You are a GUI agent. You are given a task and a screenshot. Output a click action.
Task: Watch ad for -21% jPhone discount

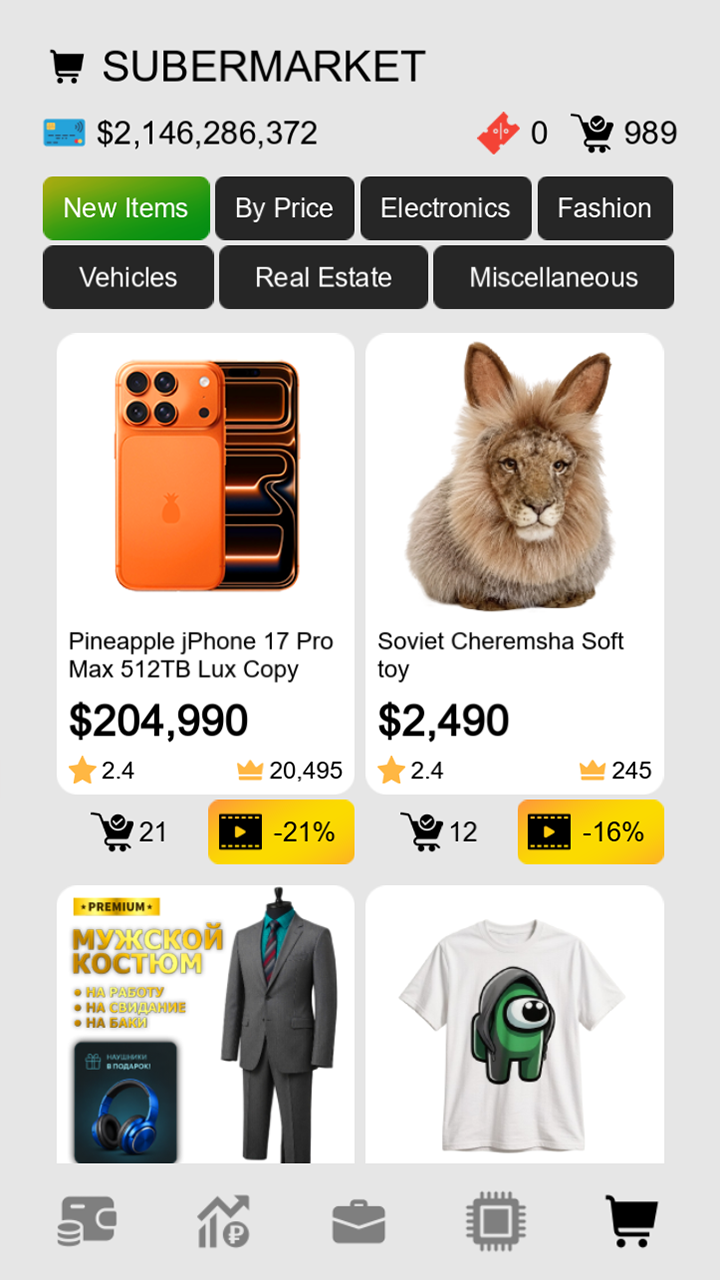(281, 832)
